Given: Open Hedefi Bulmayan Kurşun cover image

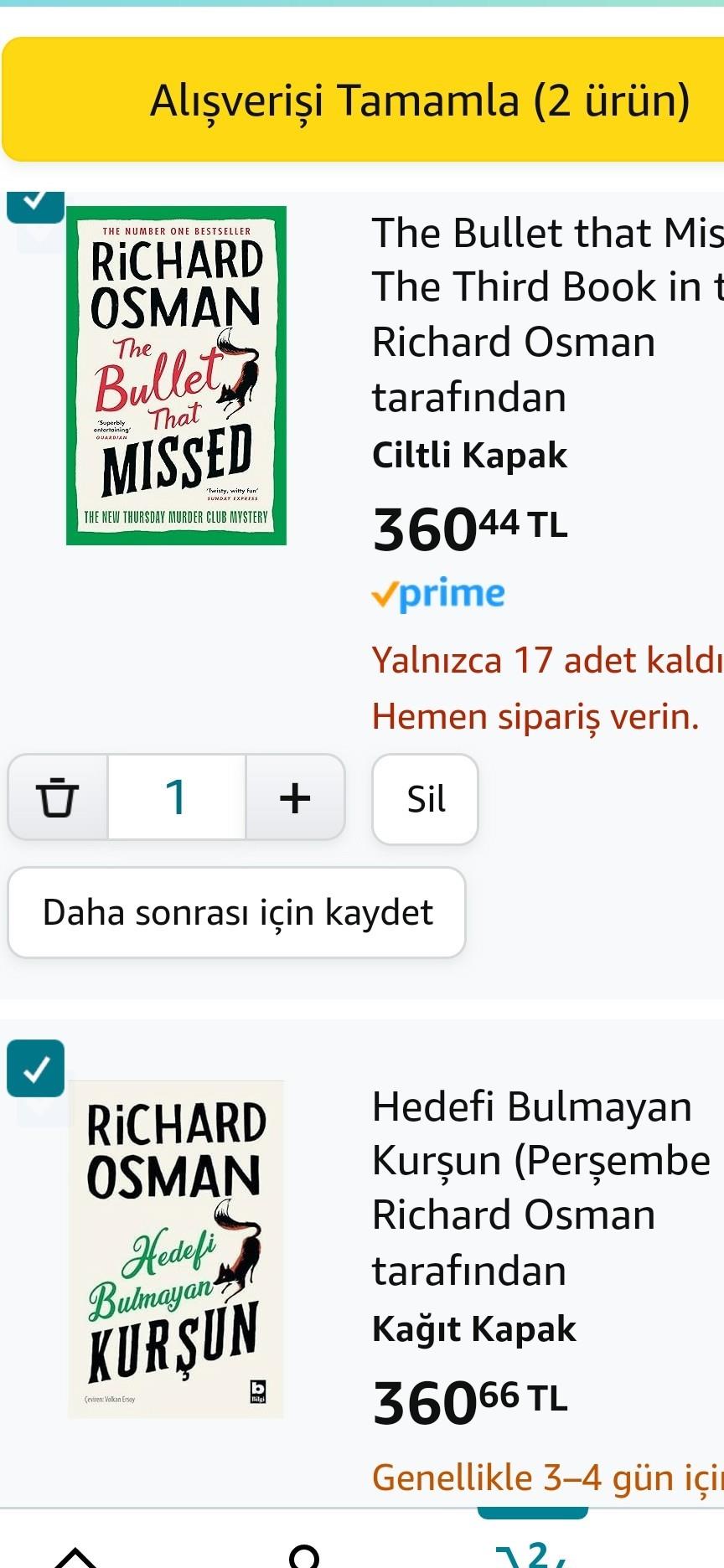Looking at the screenshot, I should 176,1248.
